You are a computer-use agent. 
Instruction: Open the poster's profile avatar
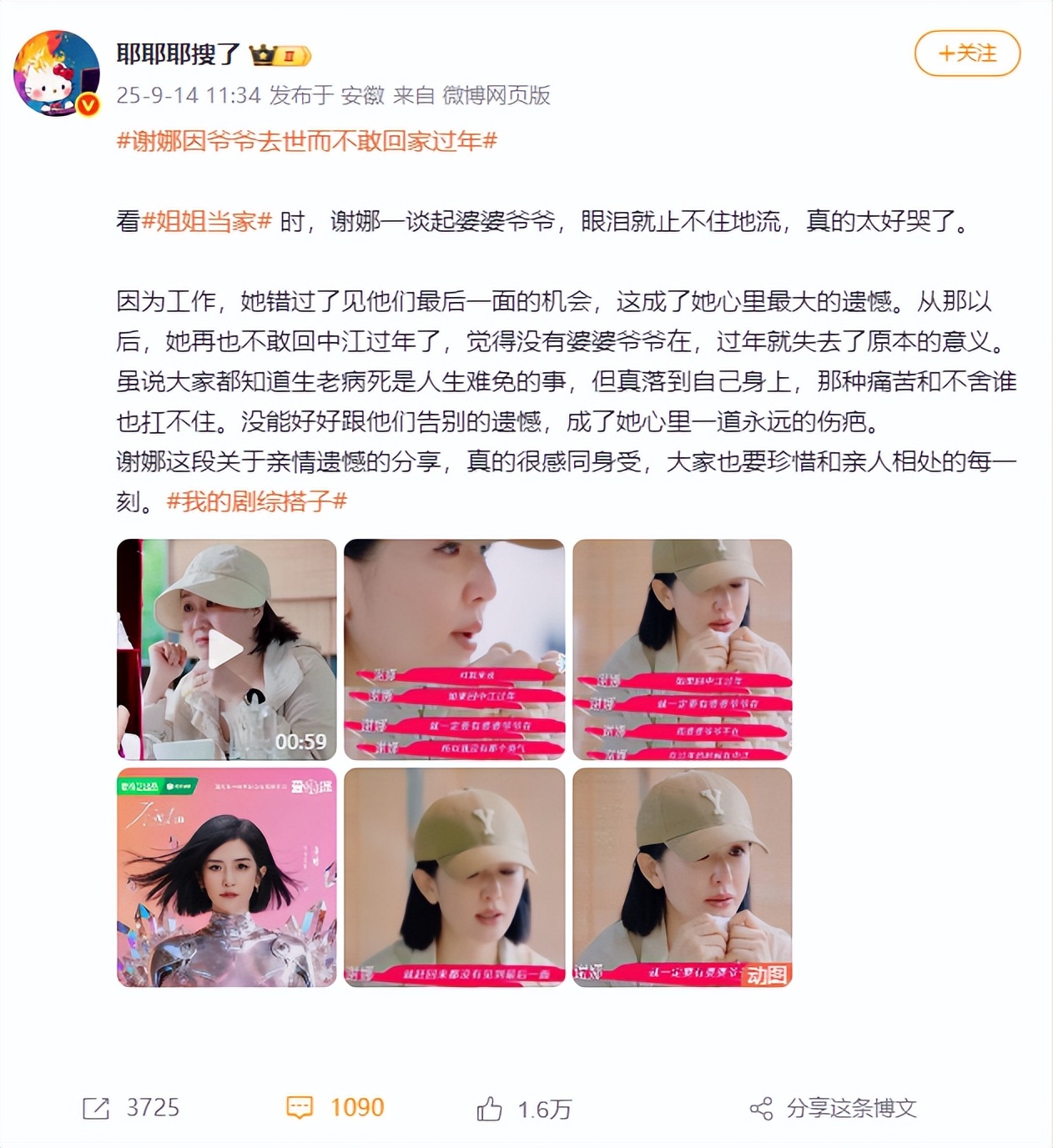point(56,73)
